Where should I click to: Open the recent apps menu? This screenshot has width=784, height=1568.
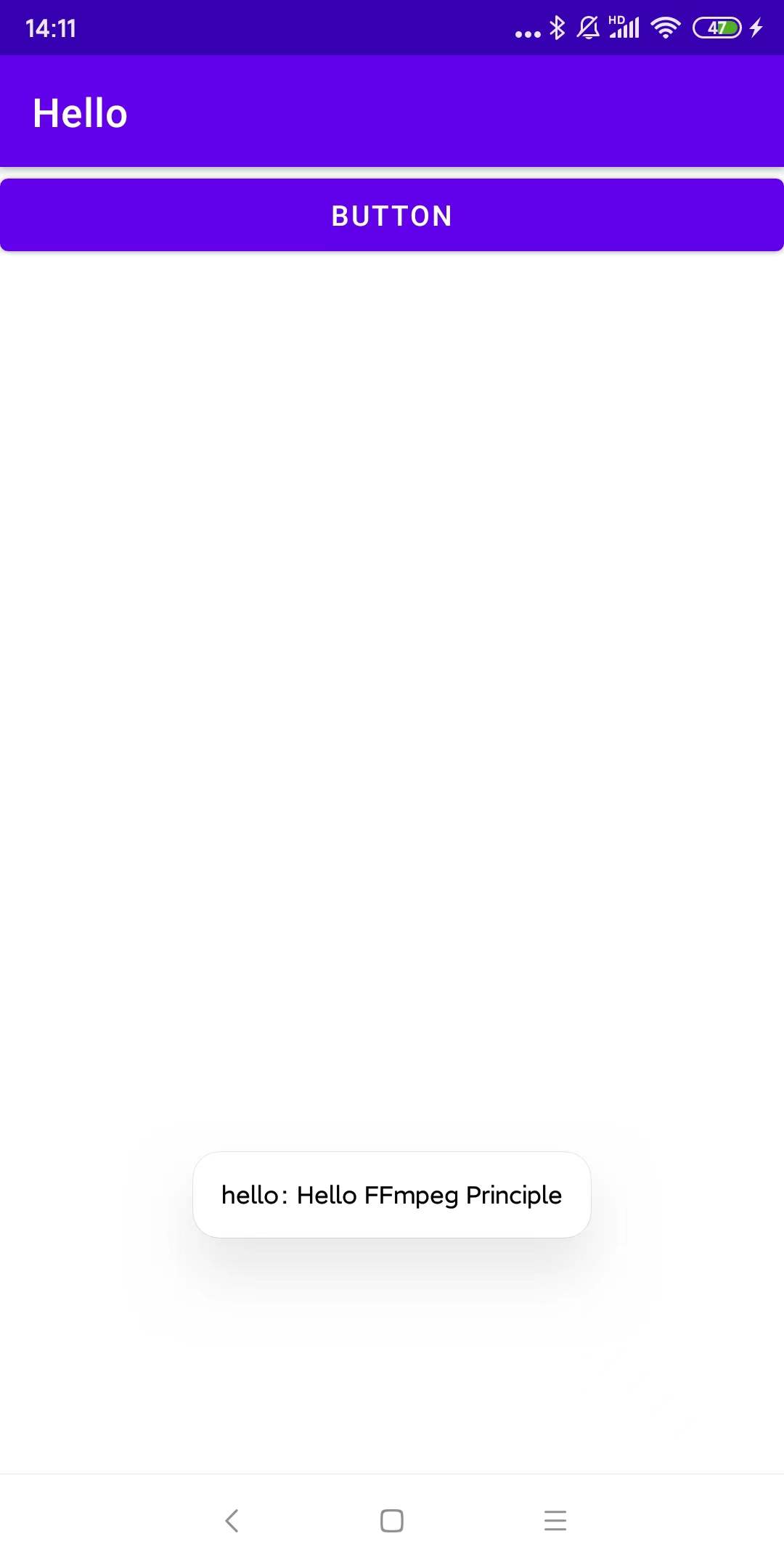tap(555, 1520)
